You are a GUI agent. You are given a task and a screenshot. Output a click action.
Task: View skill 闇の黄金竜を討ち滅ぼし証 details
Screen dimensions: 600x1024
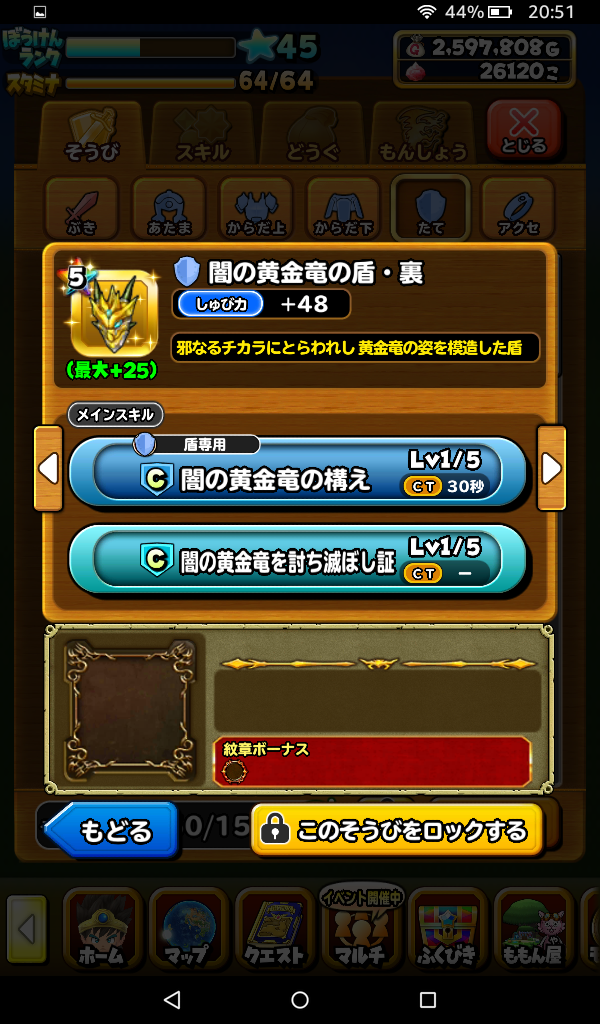coord(297,559)
